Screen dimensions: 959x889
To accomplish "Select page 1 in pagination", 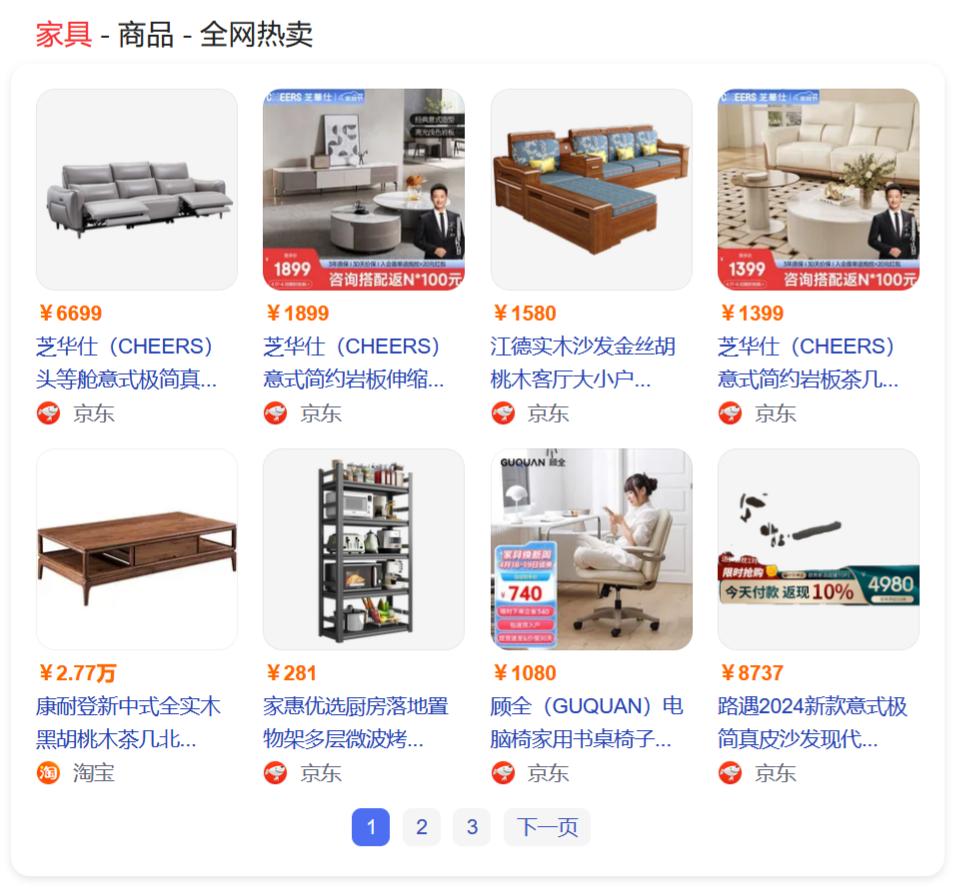I will click(x=370, y=827).
